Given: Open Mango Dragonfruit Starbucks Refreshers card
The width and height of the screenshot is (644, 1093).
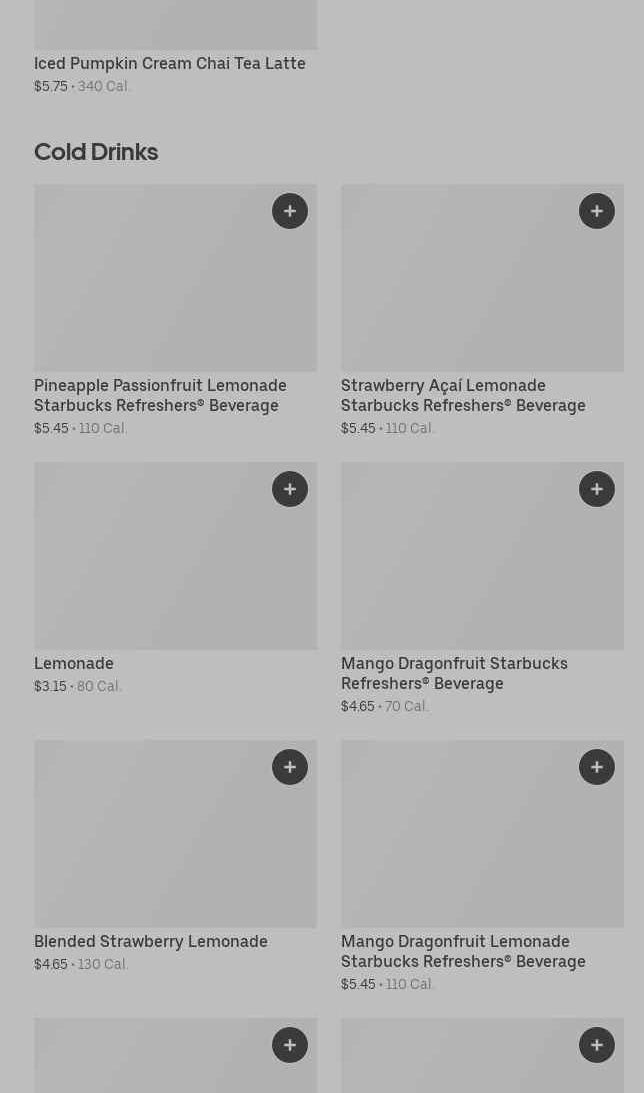Looking at the screenshot, I should [x=454, y=673].
